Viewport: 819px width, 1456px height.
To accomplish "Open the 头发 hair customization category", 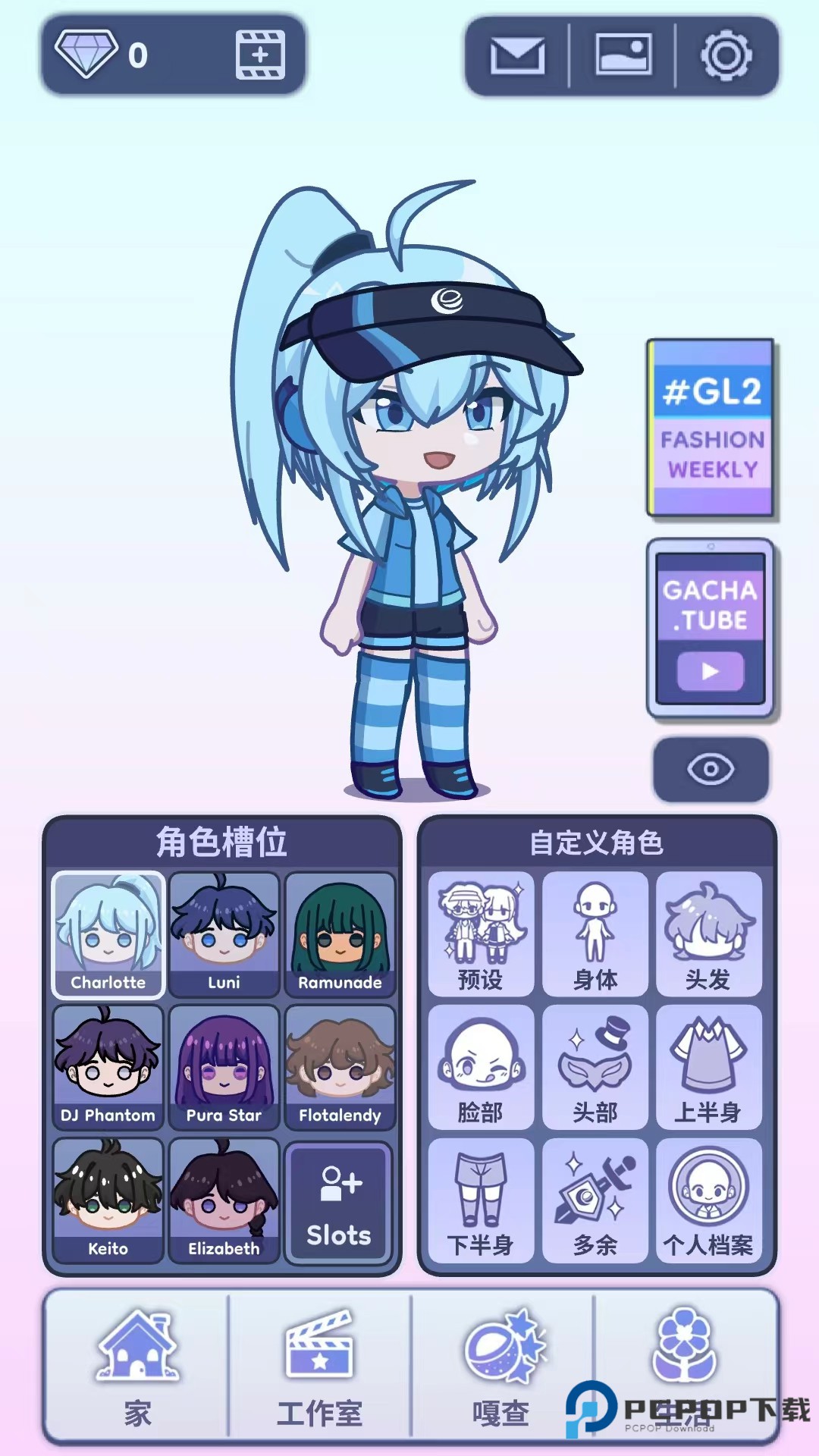I will (709, 933).
